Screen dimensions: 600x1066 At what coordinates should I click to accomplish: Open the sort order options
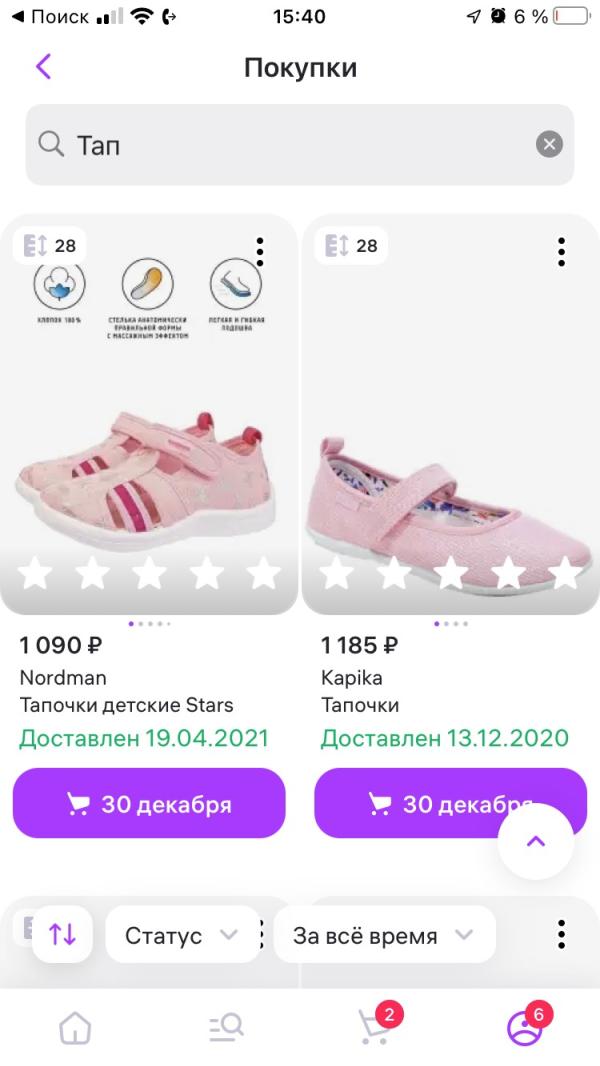[x=62, y=935]
